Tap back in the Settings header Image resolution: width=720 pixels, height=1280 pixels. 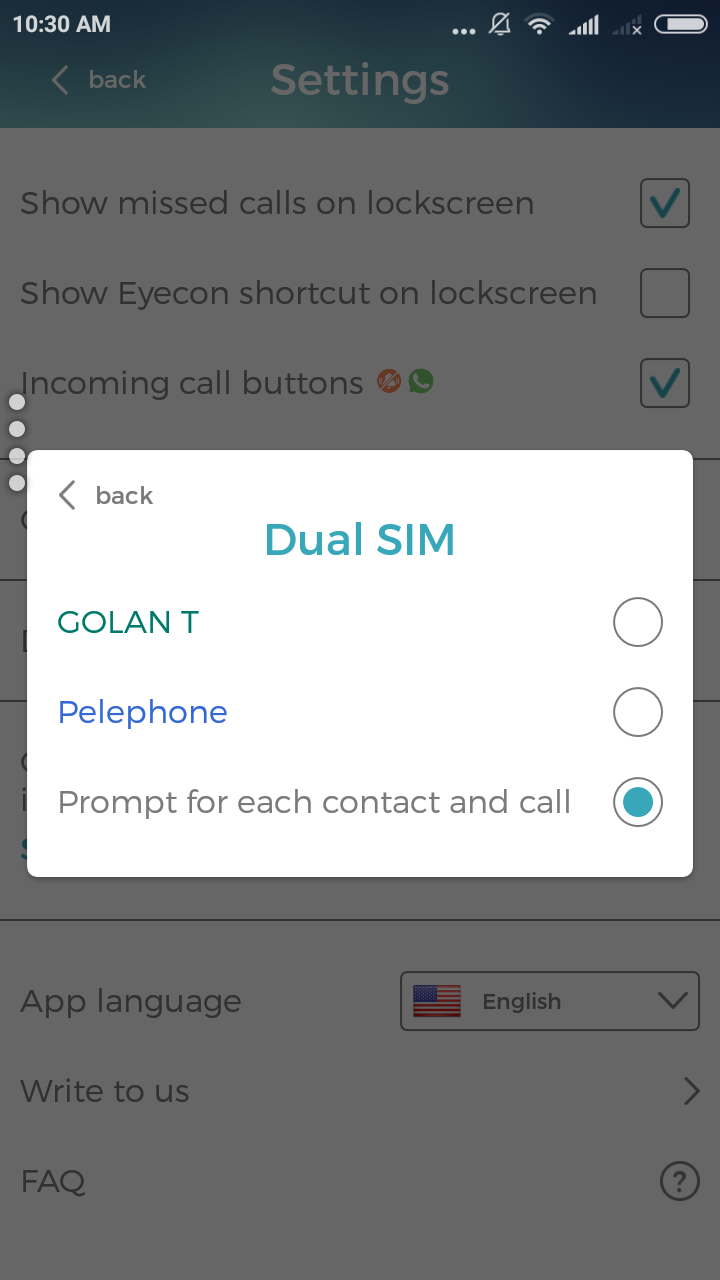pos(98,80)
